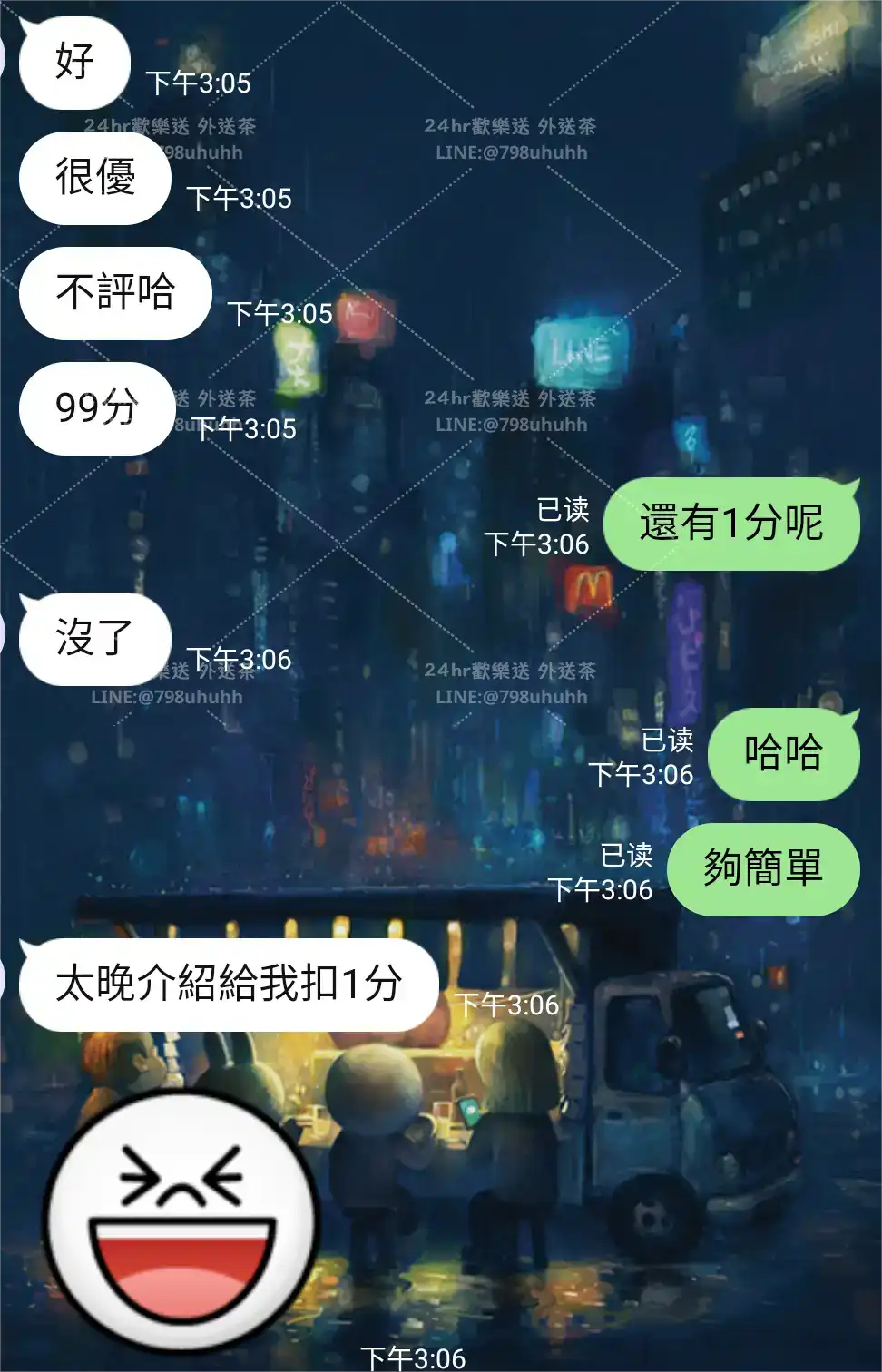This screenshot has height=1372, width=882.
Task: Tap the "99分" message bubble
Action: point(98,409)
